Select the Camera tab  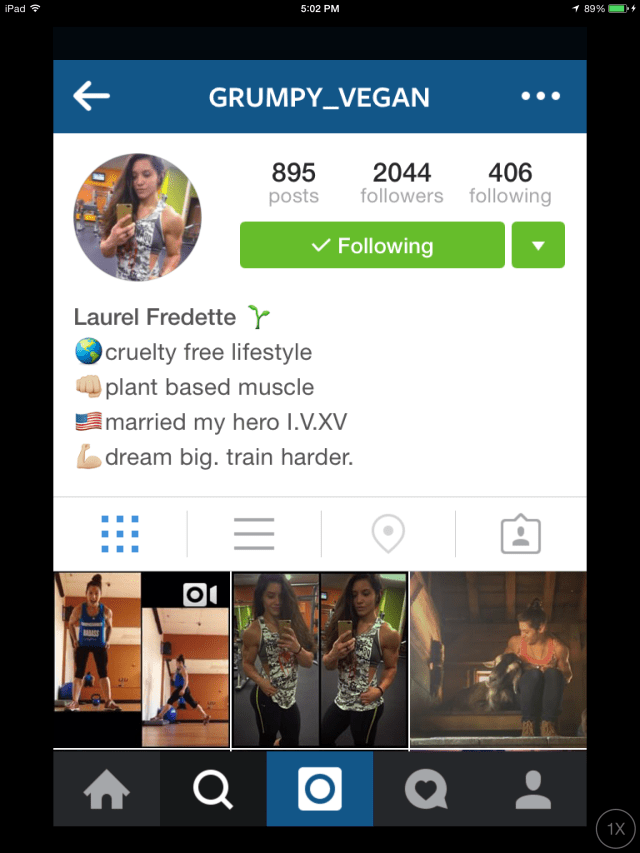(320, 789)
